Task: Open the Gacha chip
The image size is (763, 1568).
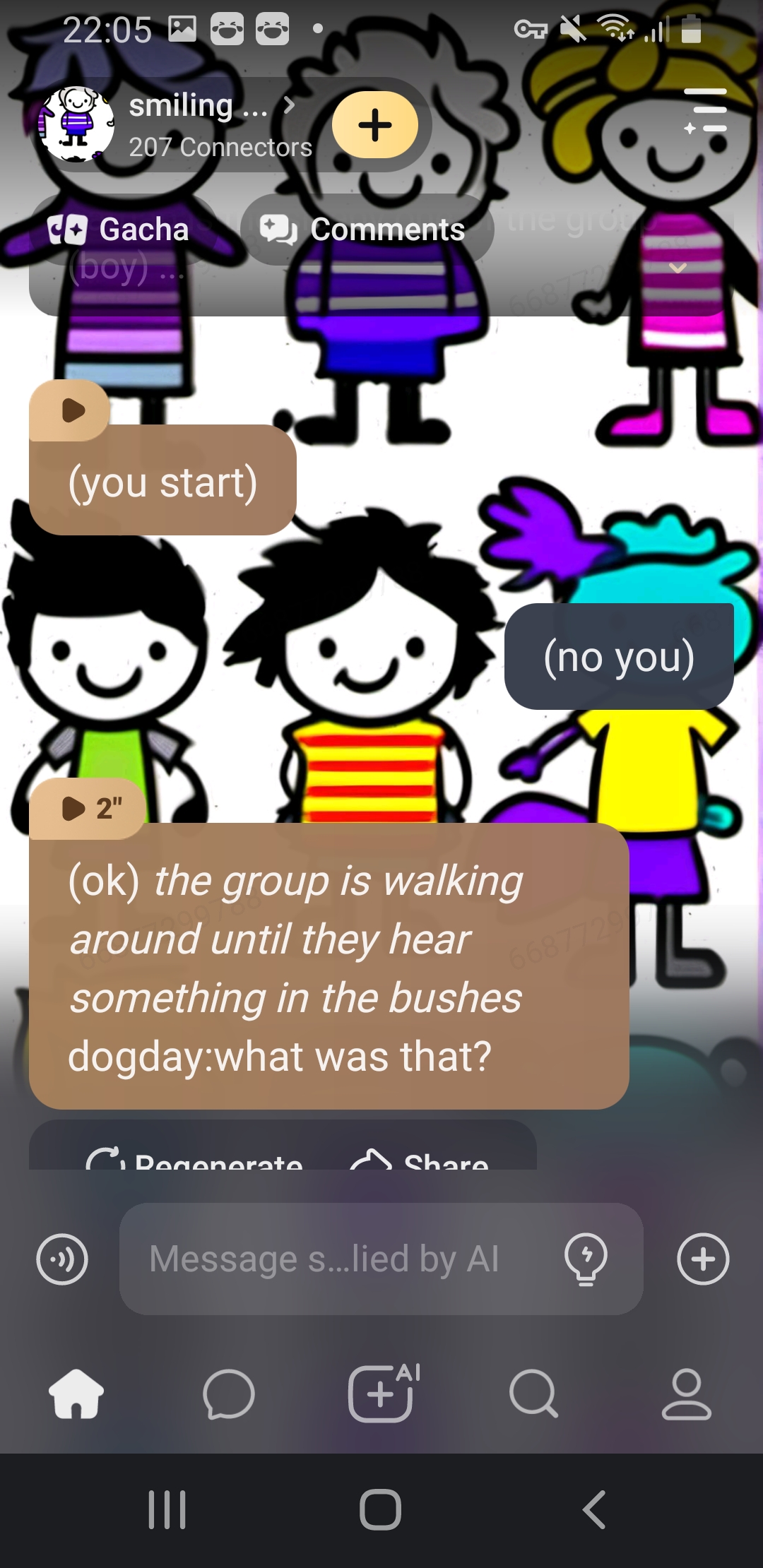Action: (x=119, y=230)
